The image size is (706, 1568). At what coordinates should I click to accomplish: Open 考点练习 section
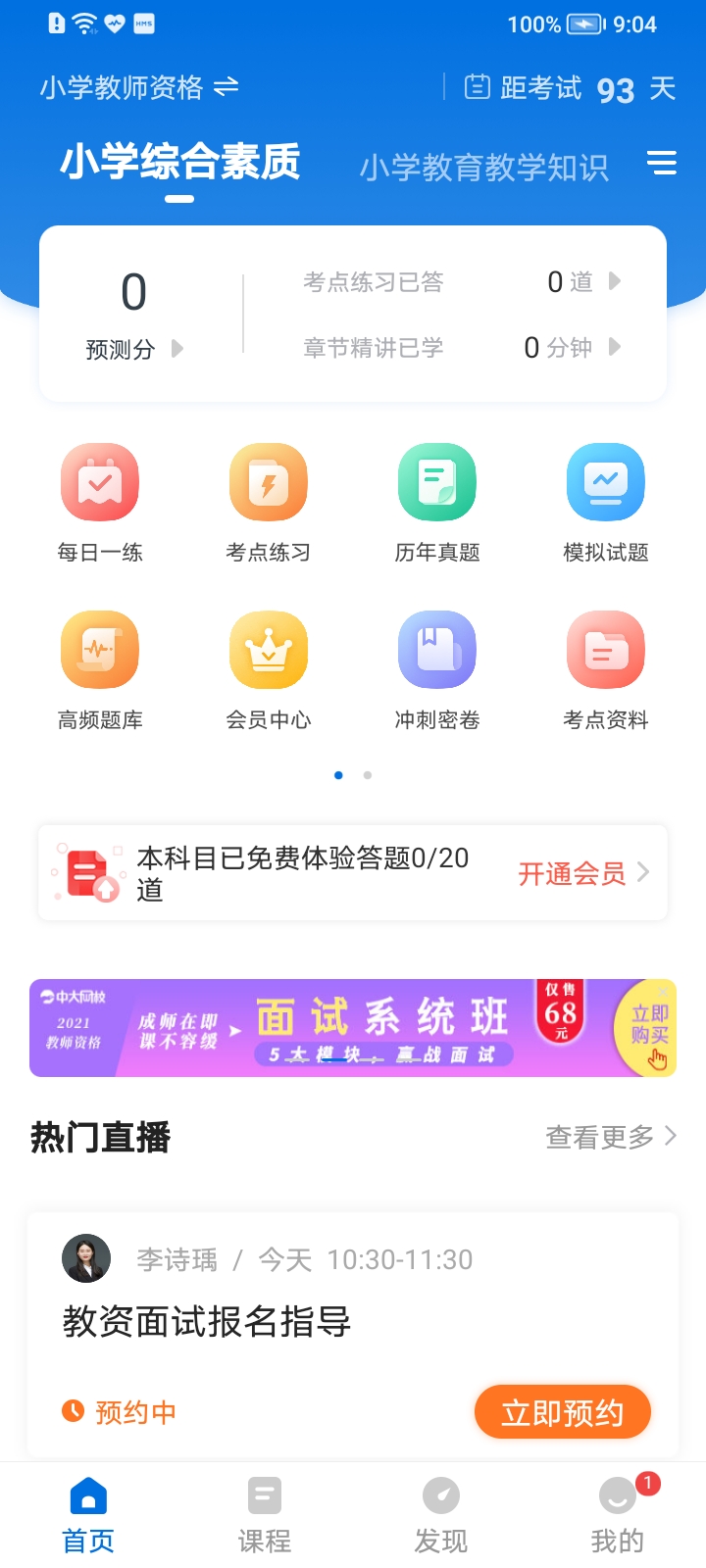[269, 502]
